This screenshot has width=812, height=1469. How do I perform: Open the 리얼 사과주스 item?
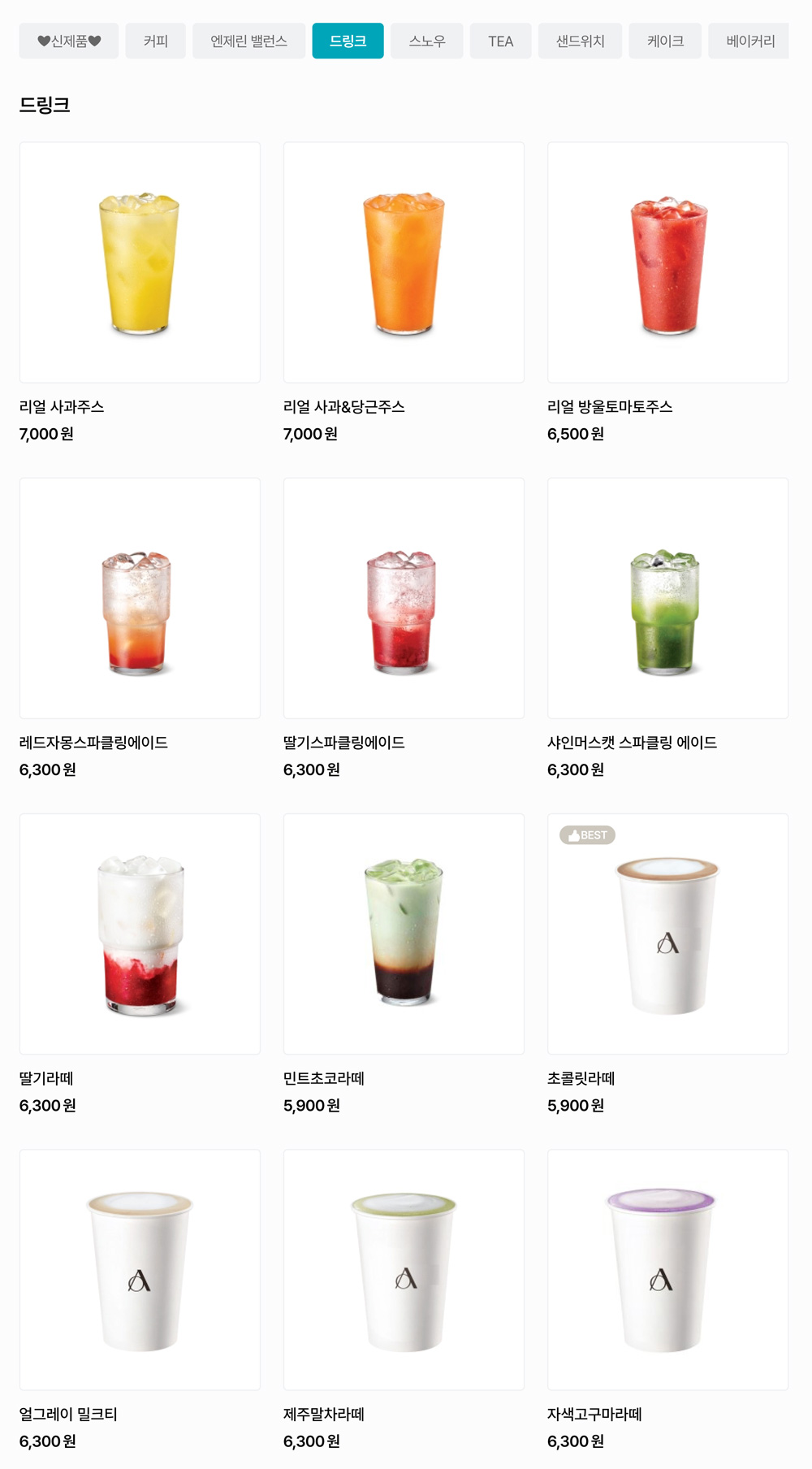click(x=140, y=262)
